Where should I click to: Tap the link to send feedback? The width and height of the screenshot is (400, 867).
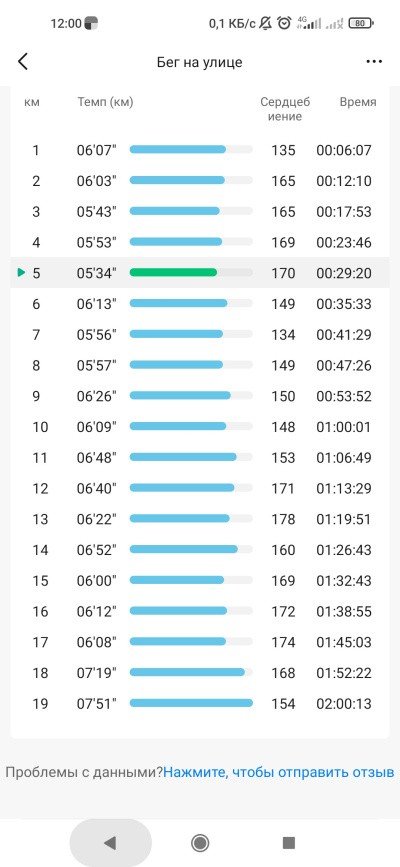click(279, 772)
